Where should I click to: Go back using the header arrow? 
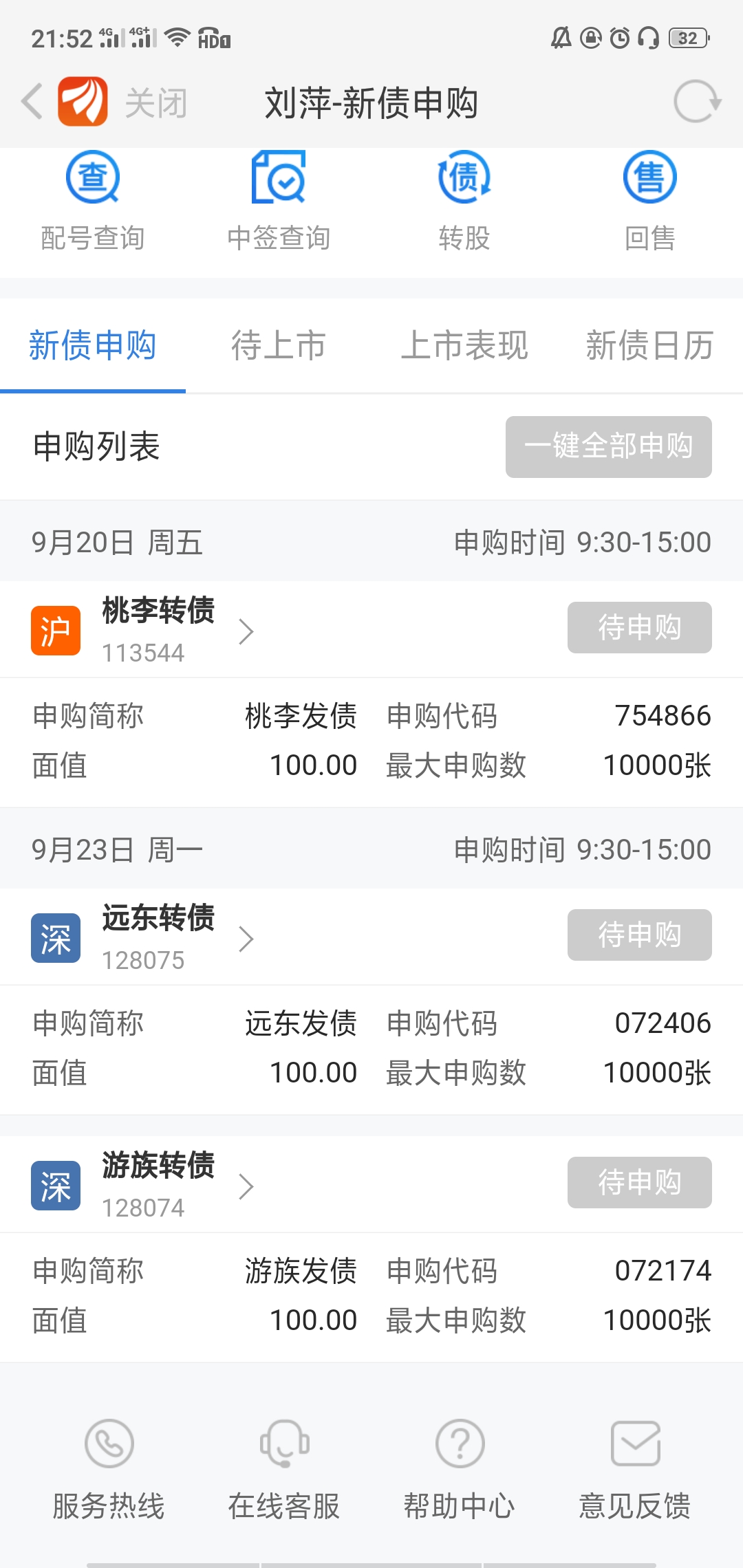[x=32, y=102]
